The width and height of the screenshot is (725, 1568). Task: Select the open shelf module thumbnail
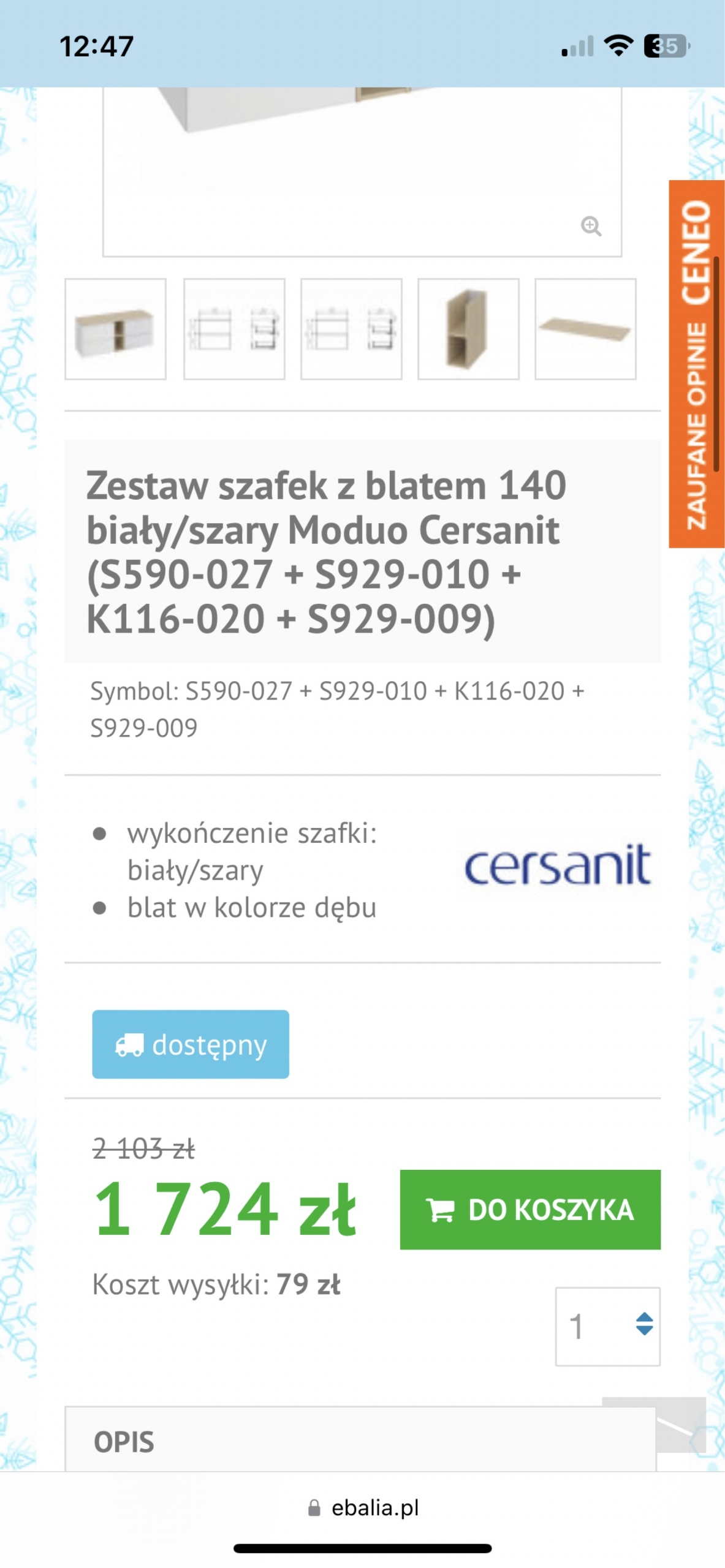click(468, 330)
